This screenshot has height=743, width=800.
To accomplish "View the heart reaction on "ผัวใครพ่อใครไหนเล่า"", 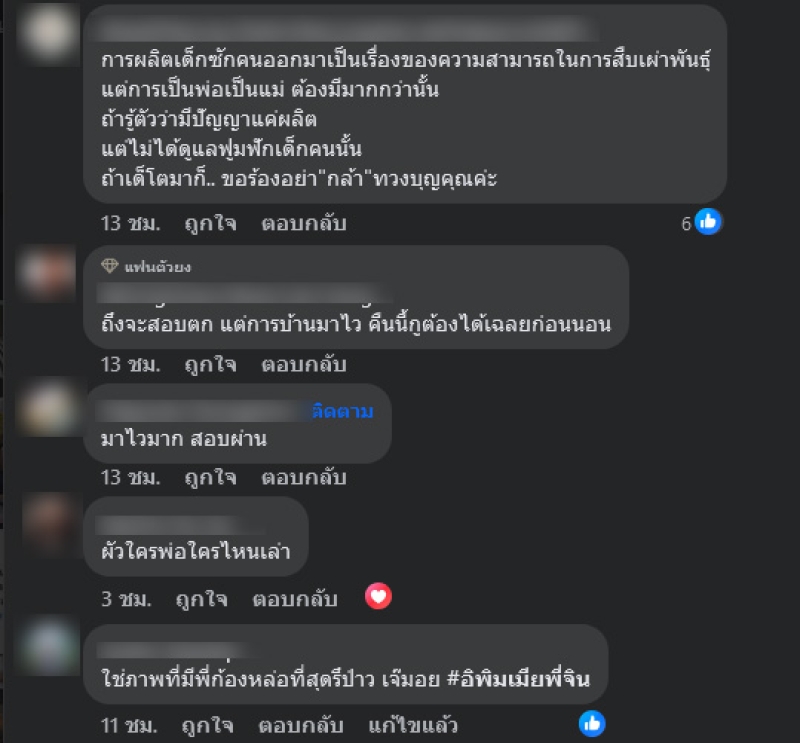I will 378,598.
